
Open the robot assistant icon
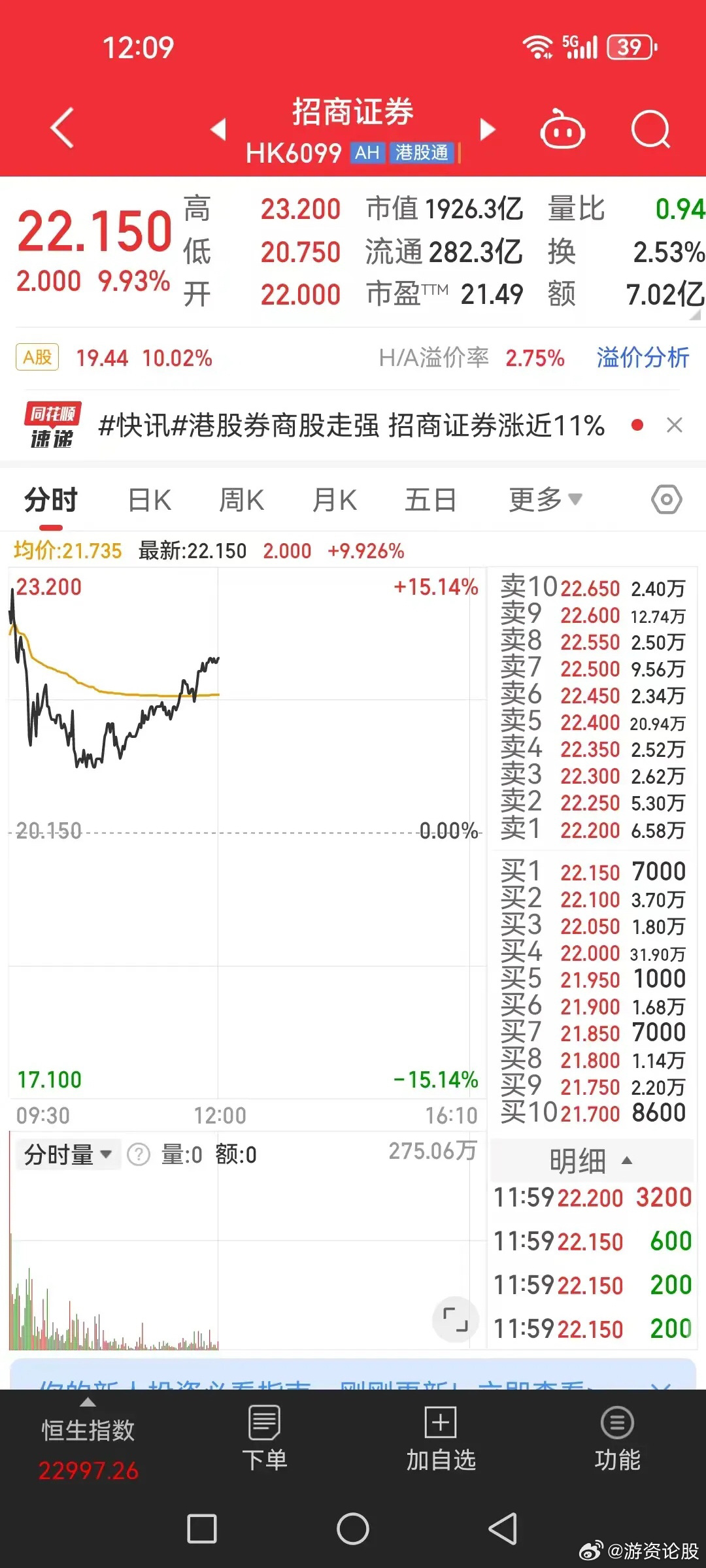point(562,129)
